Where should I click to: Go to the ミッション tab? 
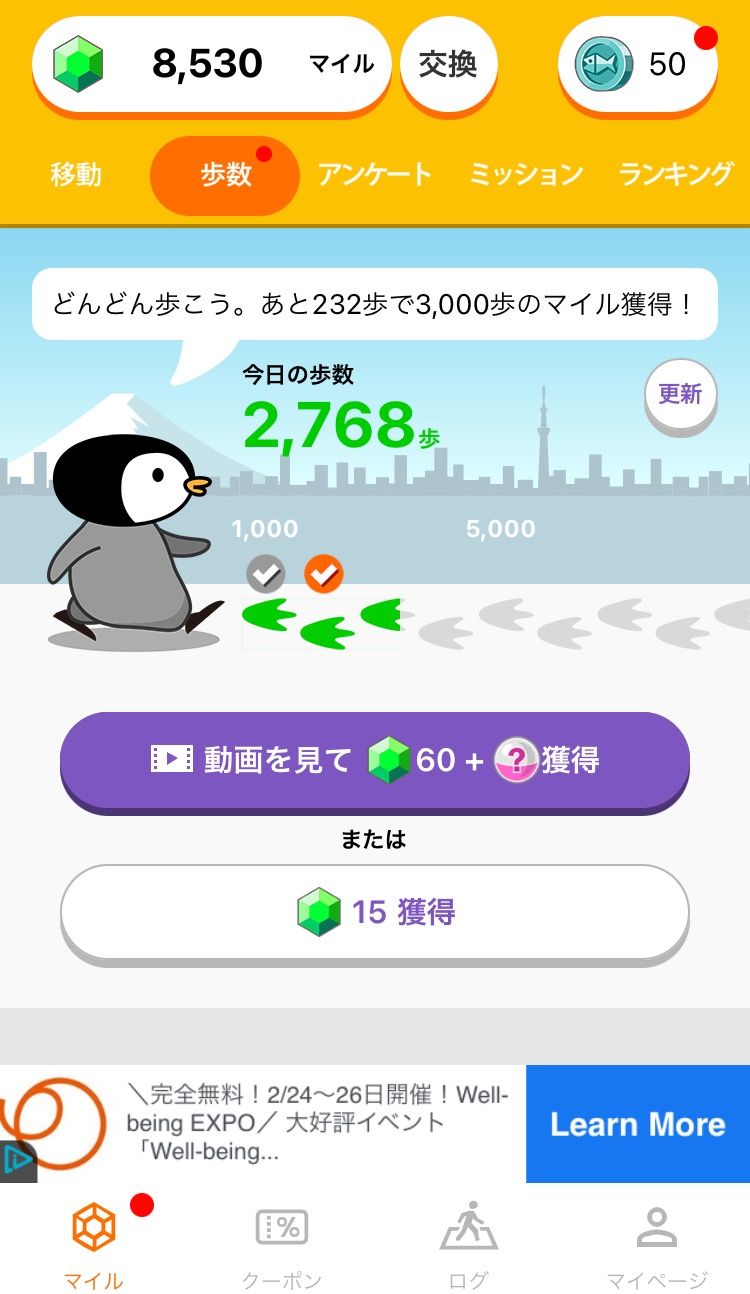pos(526,175)
